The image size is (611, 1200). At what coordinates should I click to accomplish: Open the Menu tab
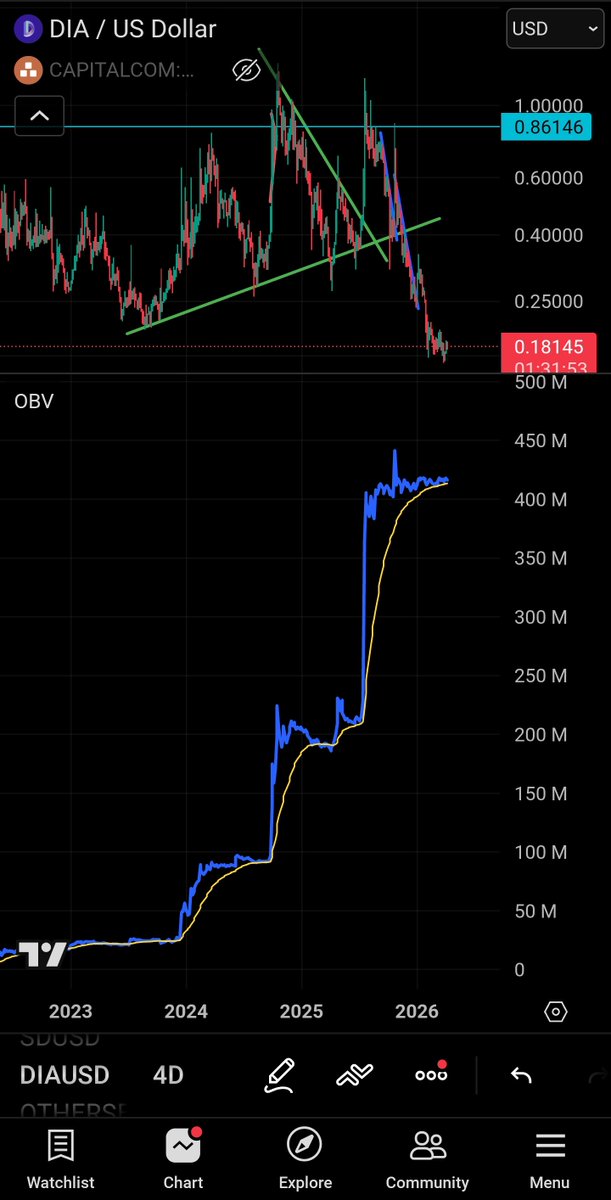click(550, 1158)
